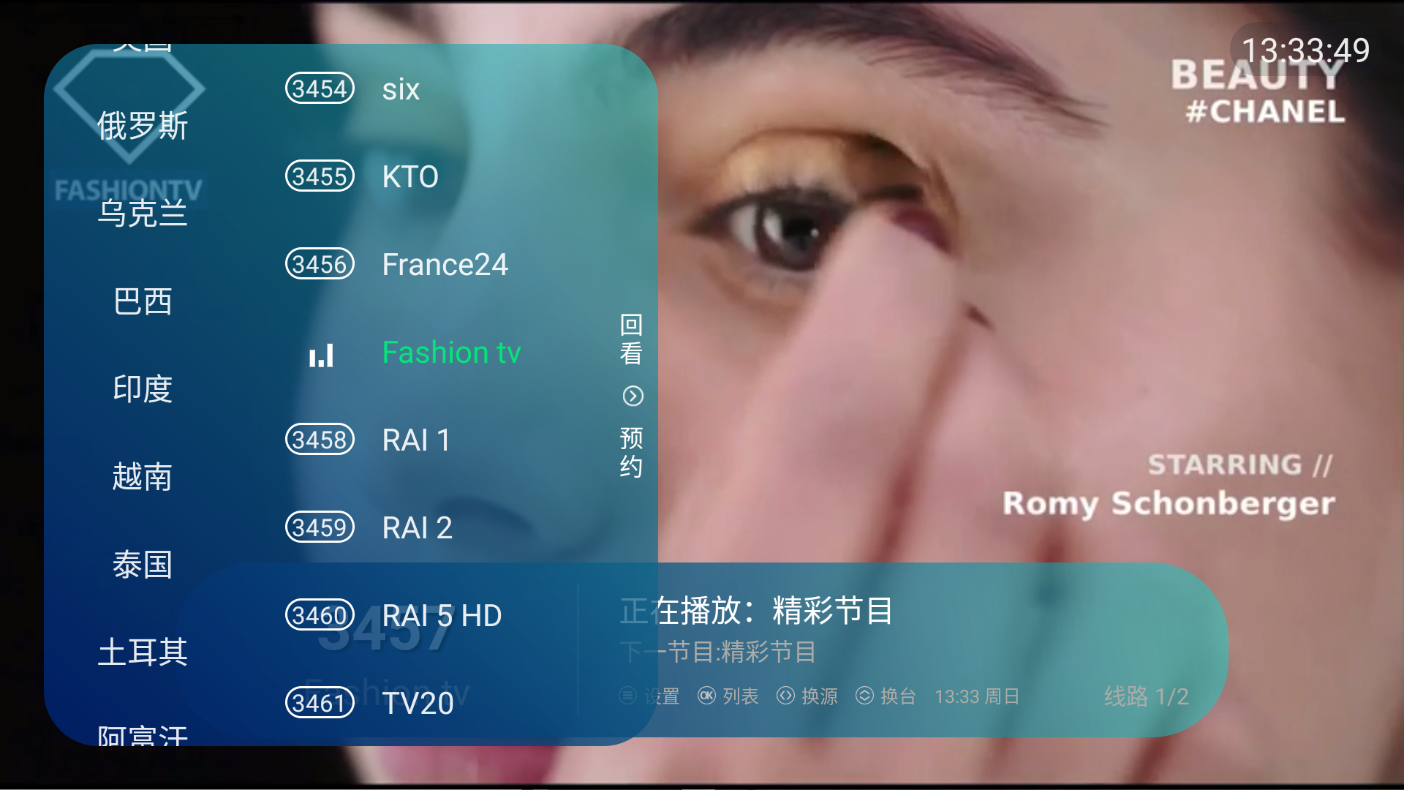Tune to the RAI 1 channel
The height and width of the screenshot is (790, 1404).
pos(416,440)
